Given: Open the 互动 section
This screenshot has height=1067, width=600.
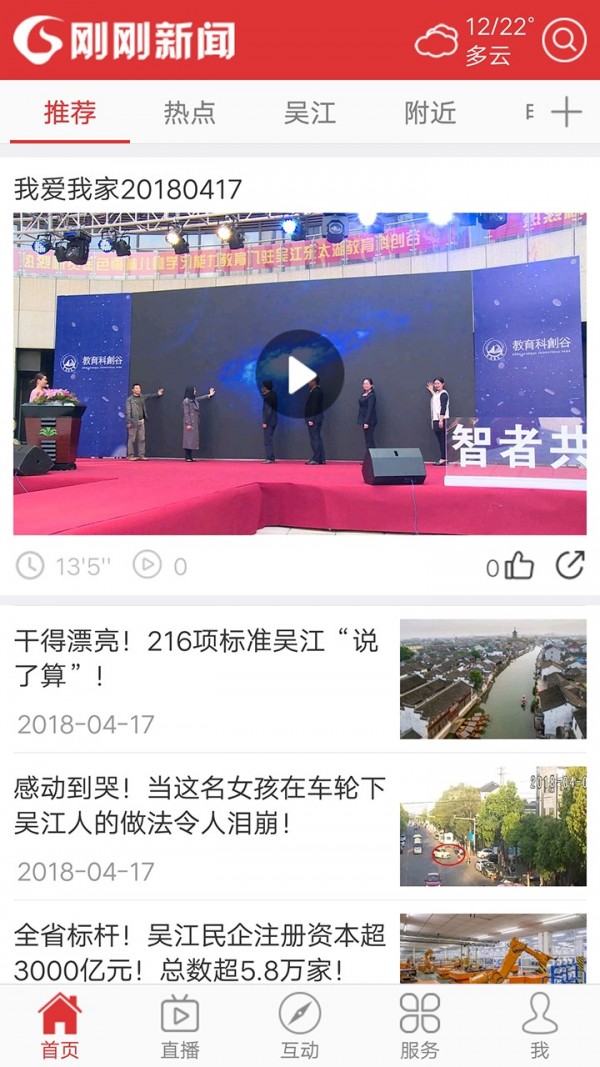Looking at the screenshot, I should pyautogui.click(x=300, y=1026).
